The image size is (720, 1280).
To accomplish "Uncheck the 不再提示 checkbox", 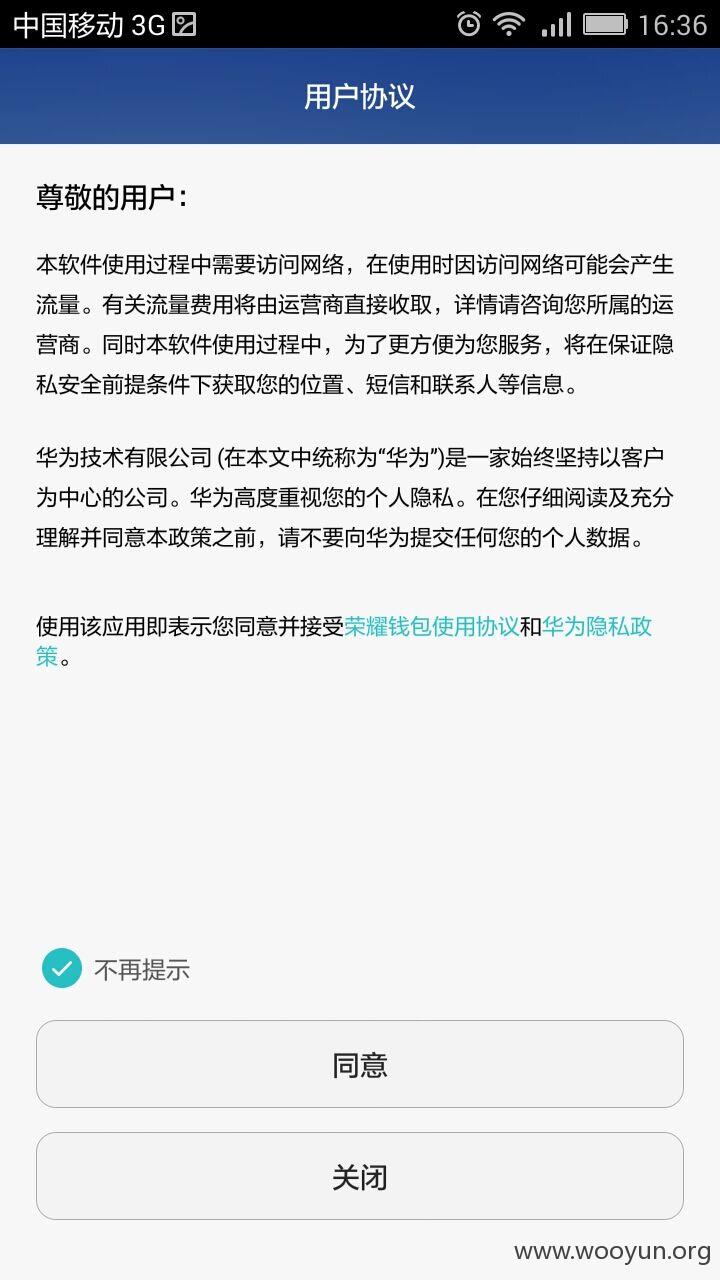I will click(x=62, y=968).
